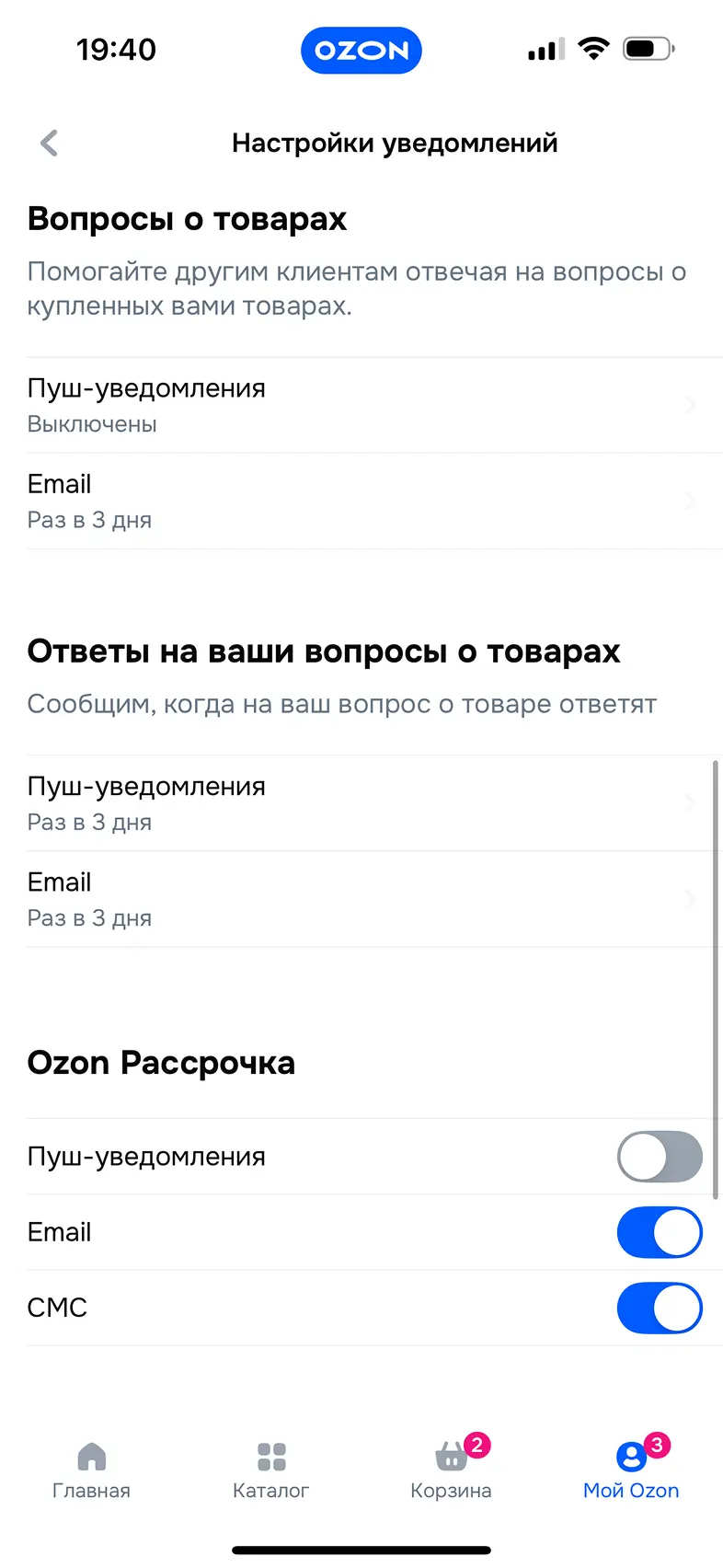Go to the Корзина tab
The image size is (723, 1568).
[x=451, y=1470]
